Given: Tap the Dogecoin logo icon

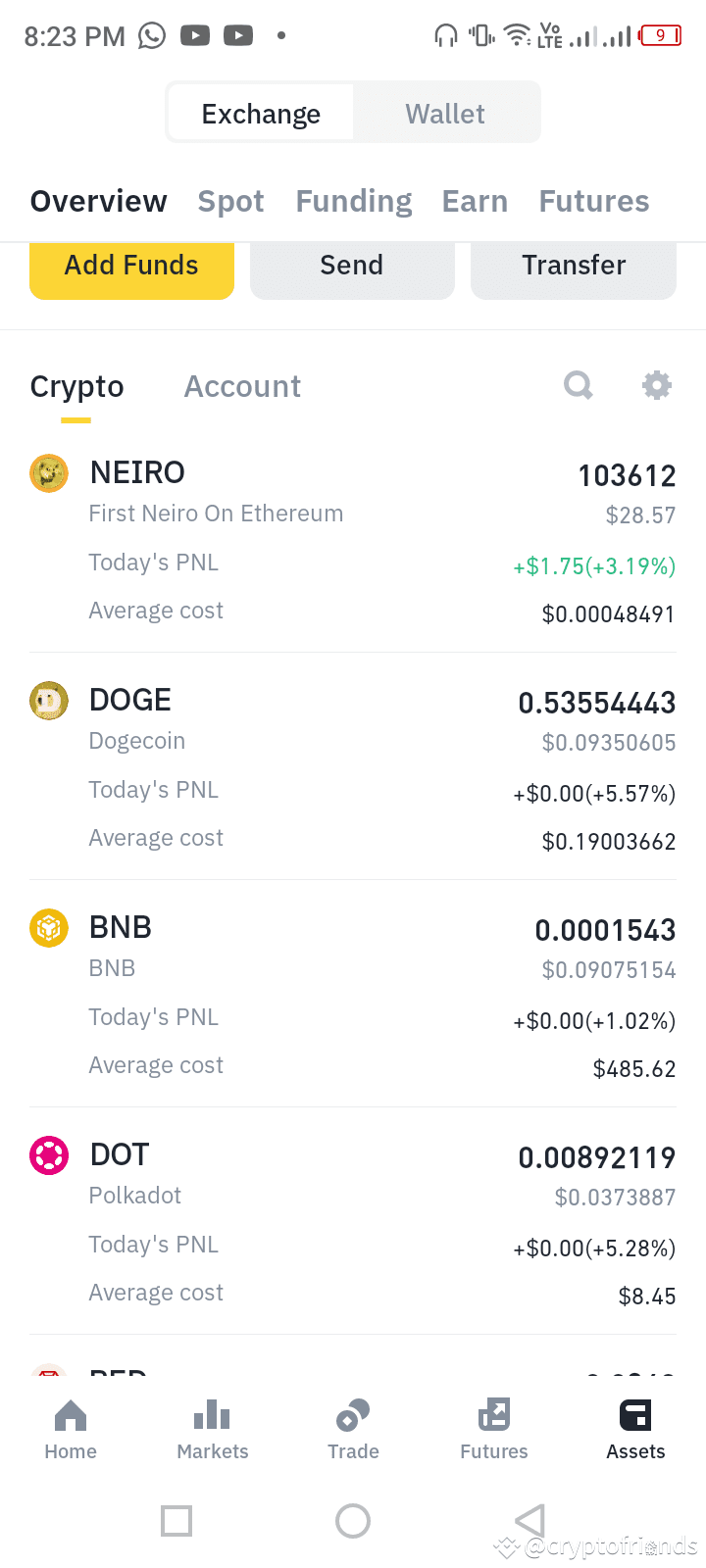Looking at the screenshot, I should pos(49,701).
